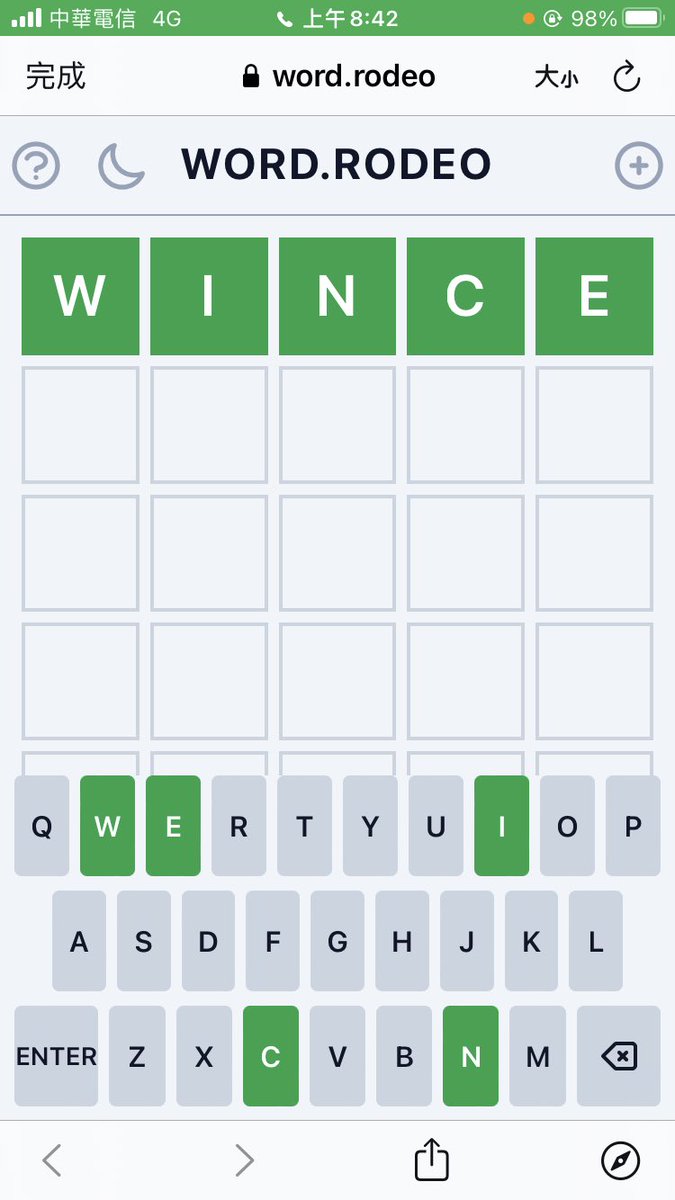Tap the letter M key
675x1200 pixels.
click(x=538, y=1056)
